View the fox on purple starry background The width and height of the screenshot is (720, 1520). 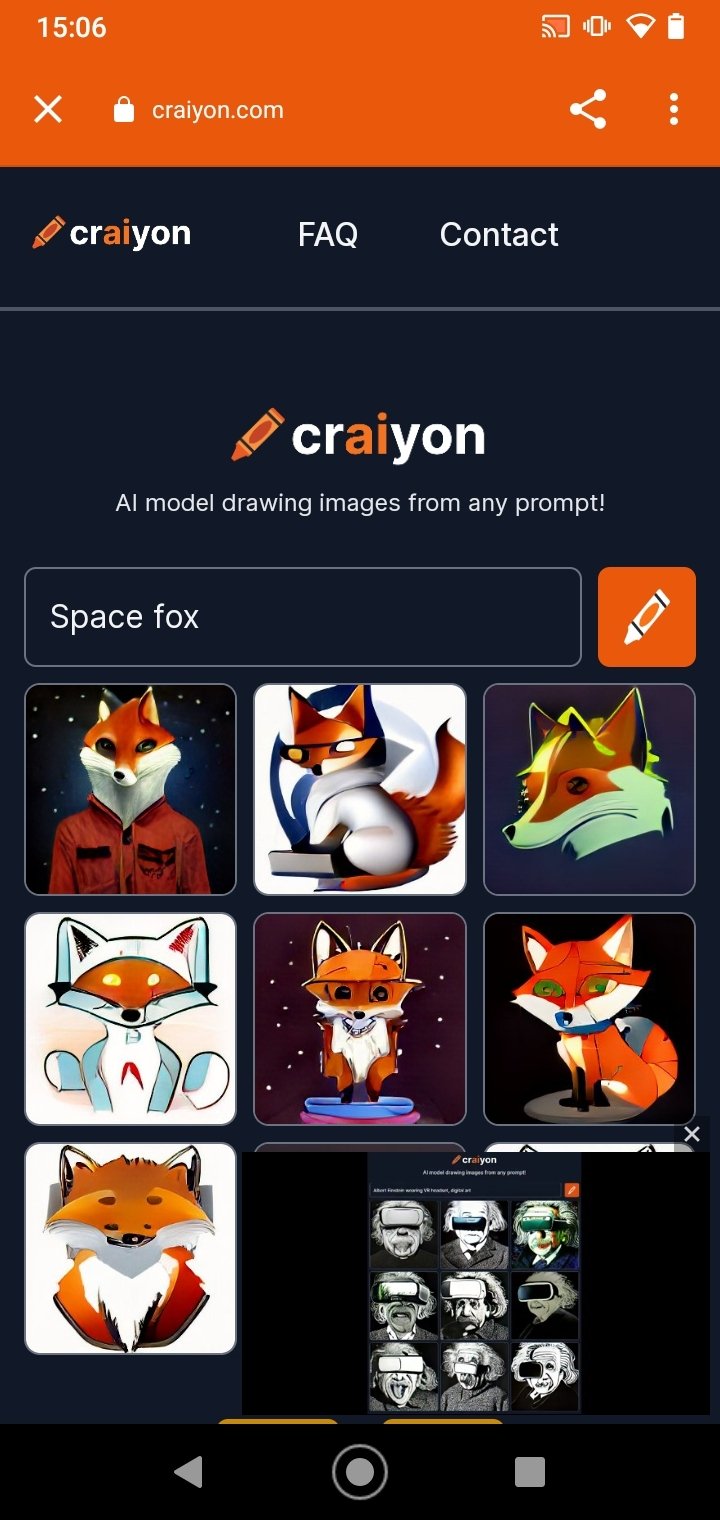pos(360,1019)
